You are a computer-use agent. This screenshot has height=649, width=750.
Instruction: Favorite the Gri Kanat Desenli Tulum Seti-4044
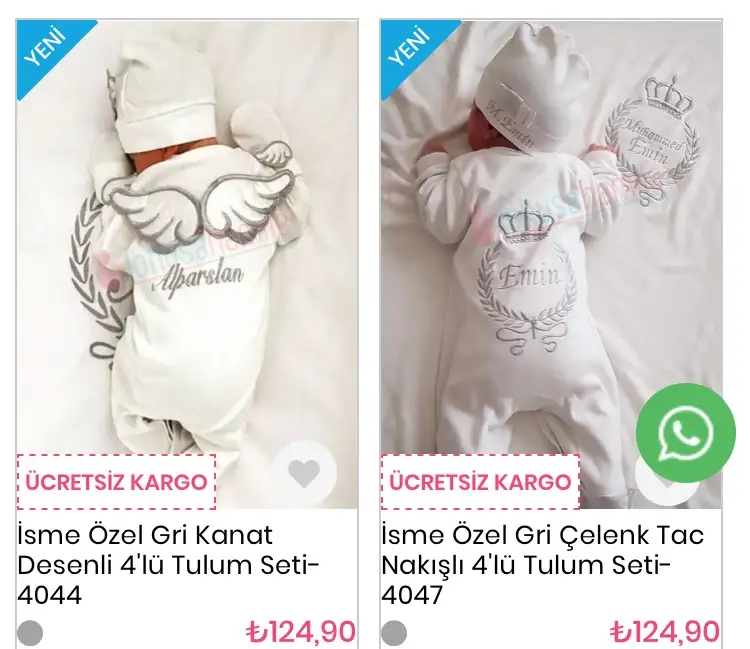click(304, 473)
